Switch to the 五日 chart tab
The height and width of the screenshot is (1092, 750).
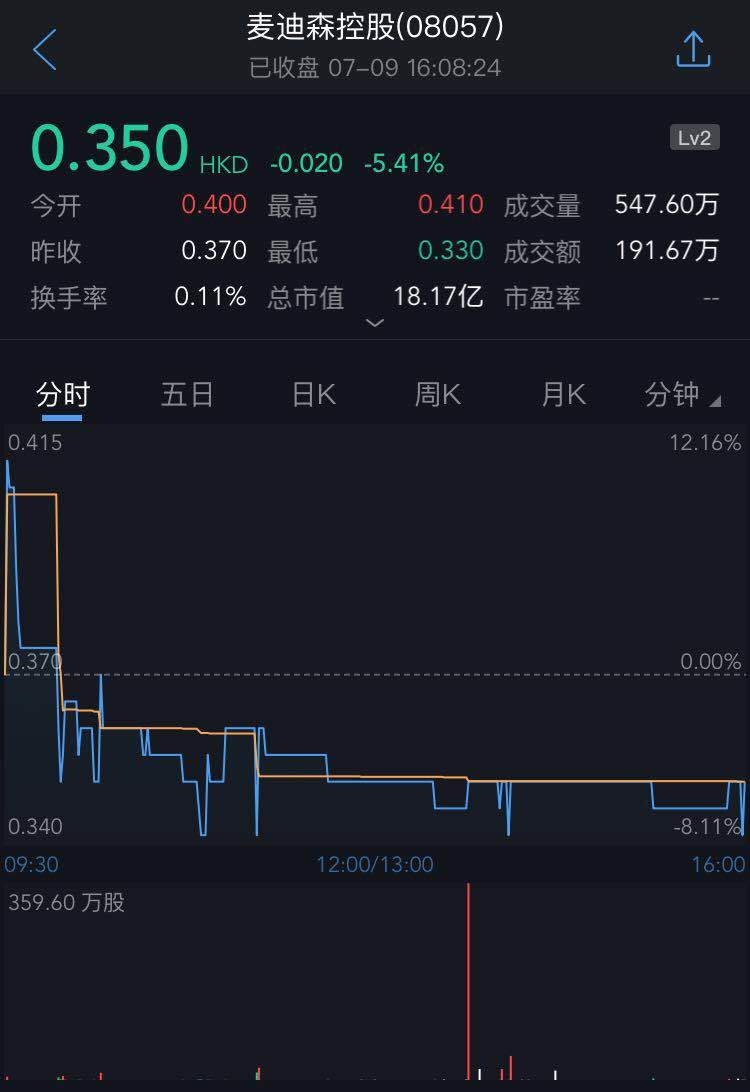pos(187,394)
